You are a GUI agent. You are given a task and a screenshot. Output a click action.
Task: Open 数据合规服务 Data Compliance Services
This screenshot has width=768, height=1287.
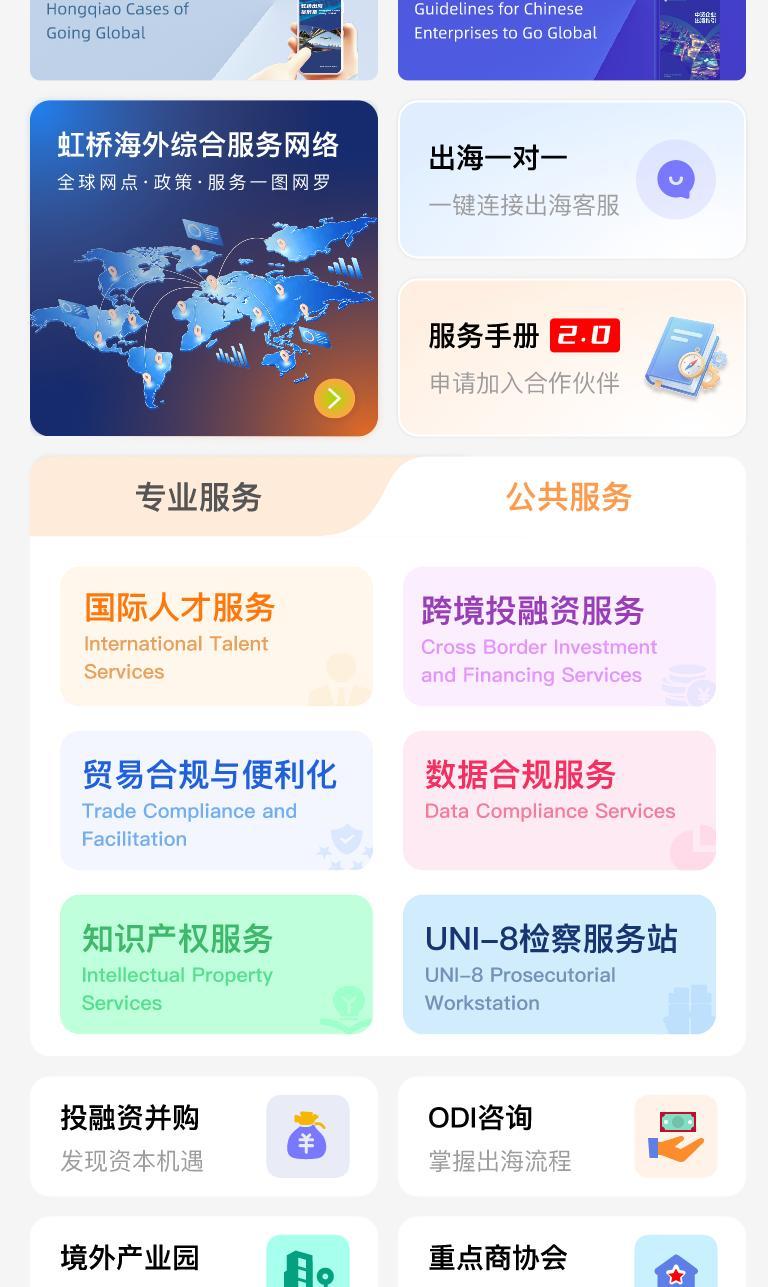pos(559,800)
